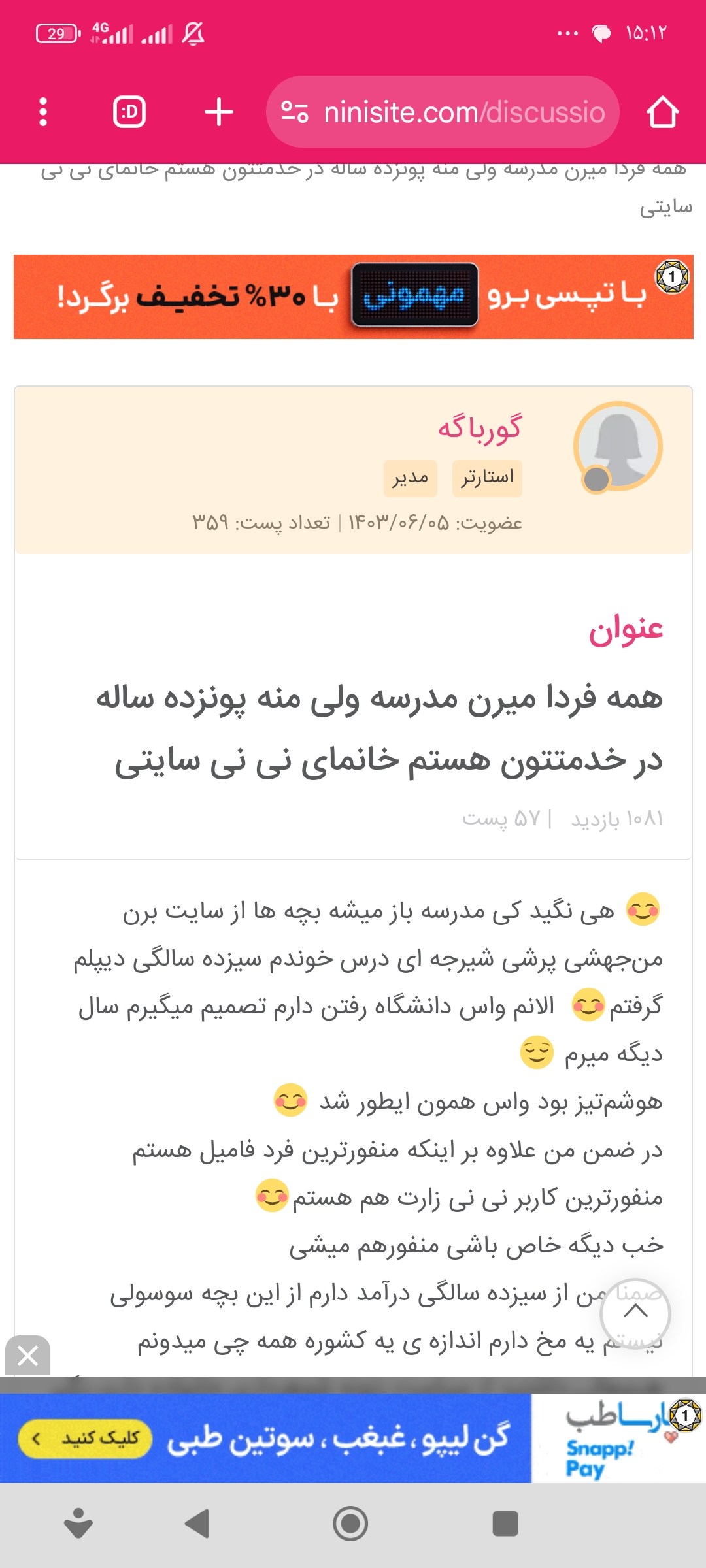Jump back to the top of the page

click(x=635, y=1313)
